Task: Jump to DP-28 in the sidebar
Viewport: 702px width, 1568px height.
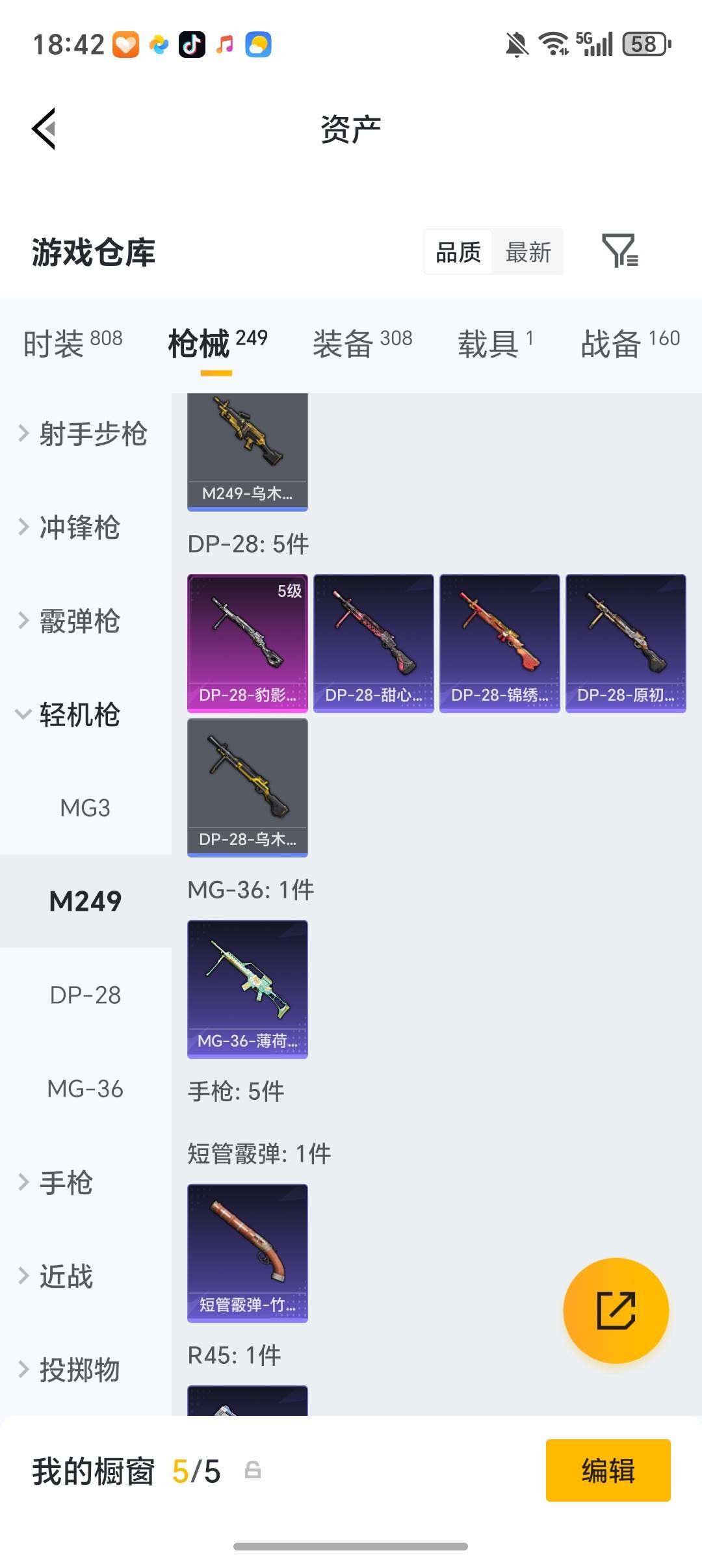Action: [x=85, y=995]
